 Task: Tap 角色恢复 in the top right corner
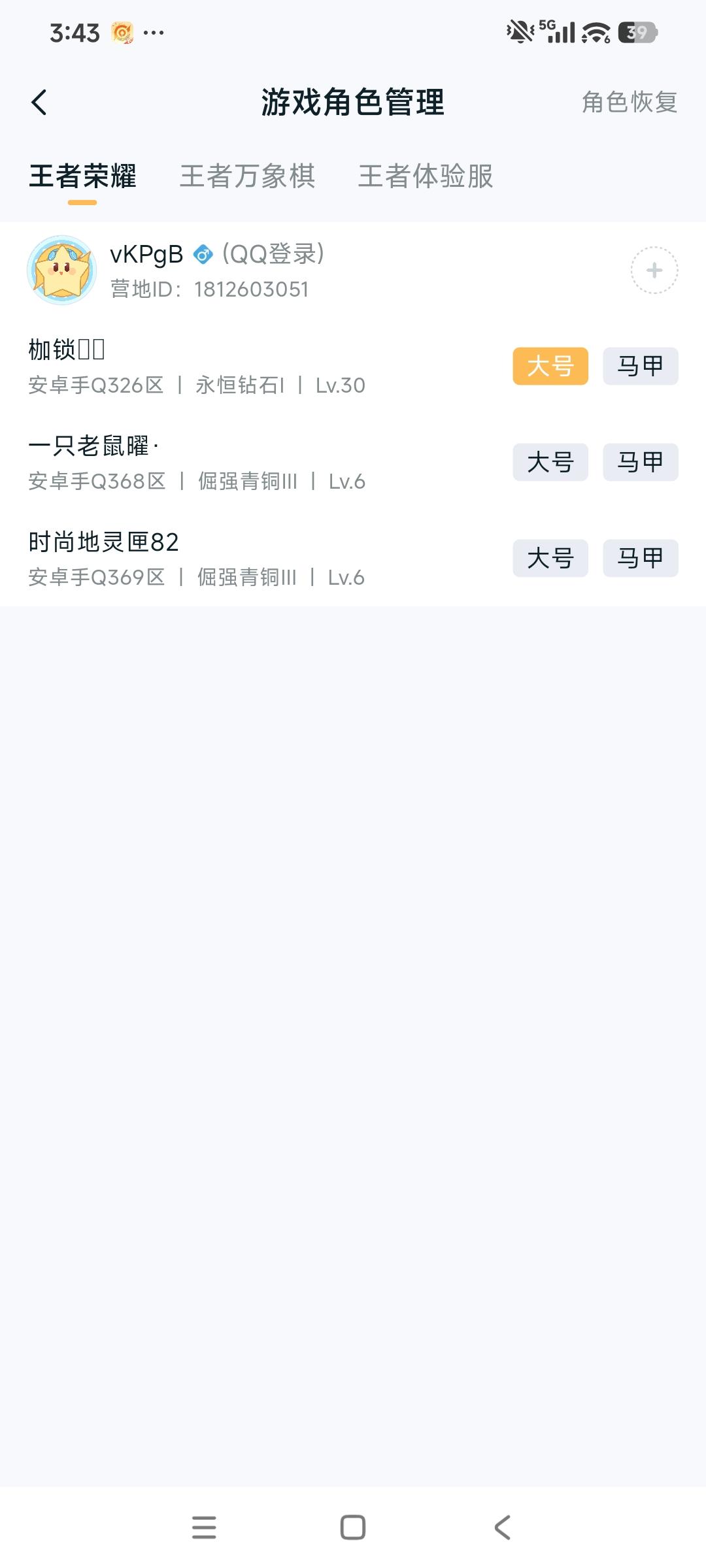pos(628,103)
